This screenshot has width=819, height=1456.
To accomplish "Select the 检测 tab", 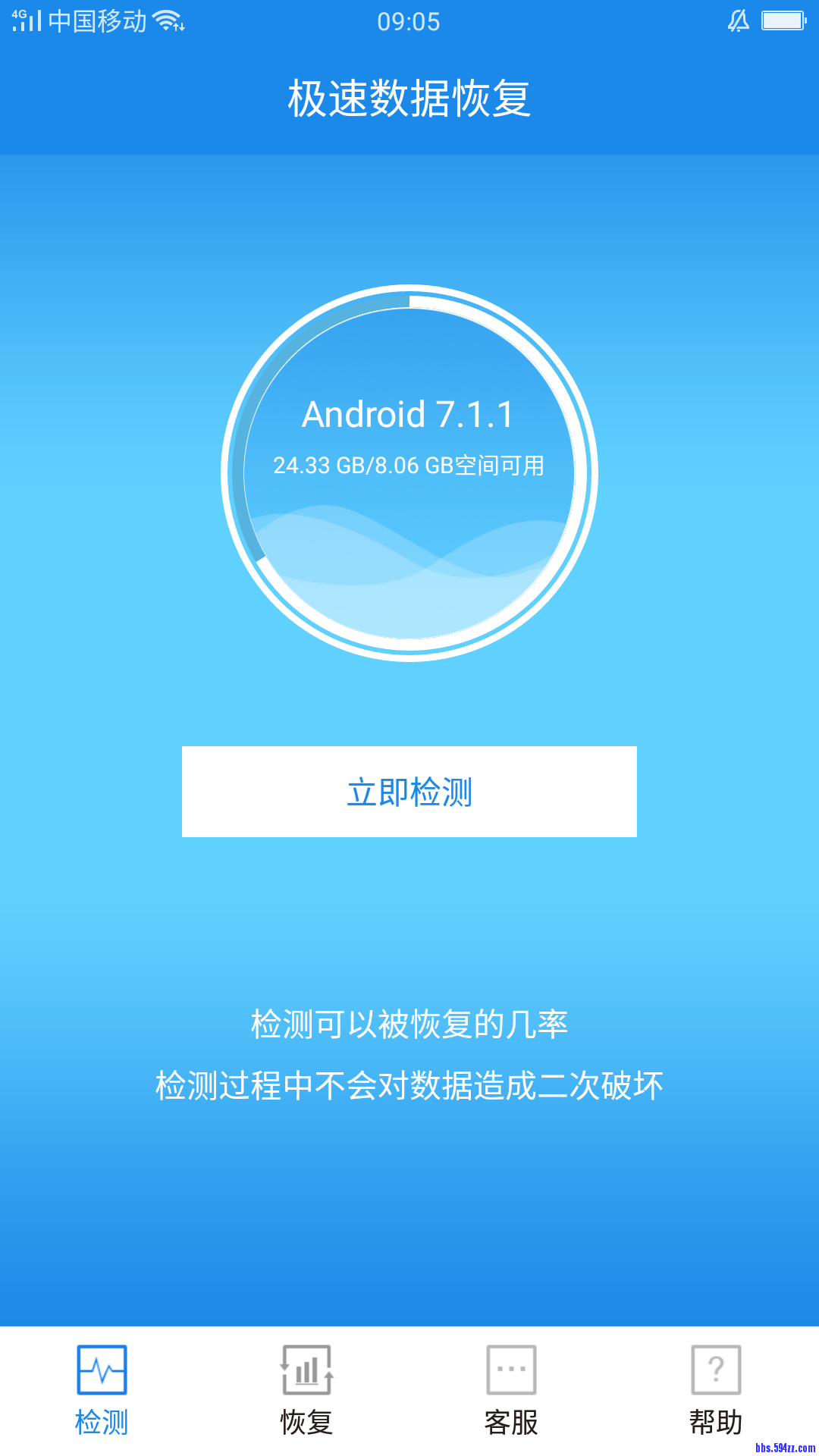I will pos(102,1390).
